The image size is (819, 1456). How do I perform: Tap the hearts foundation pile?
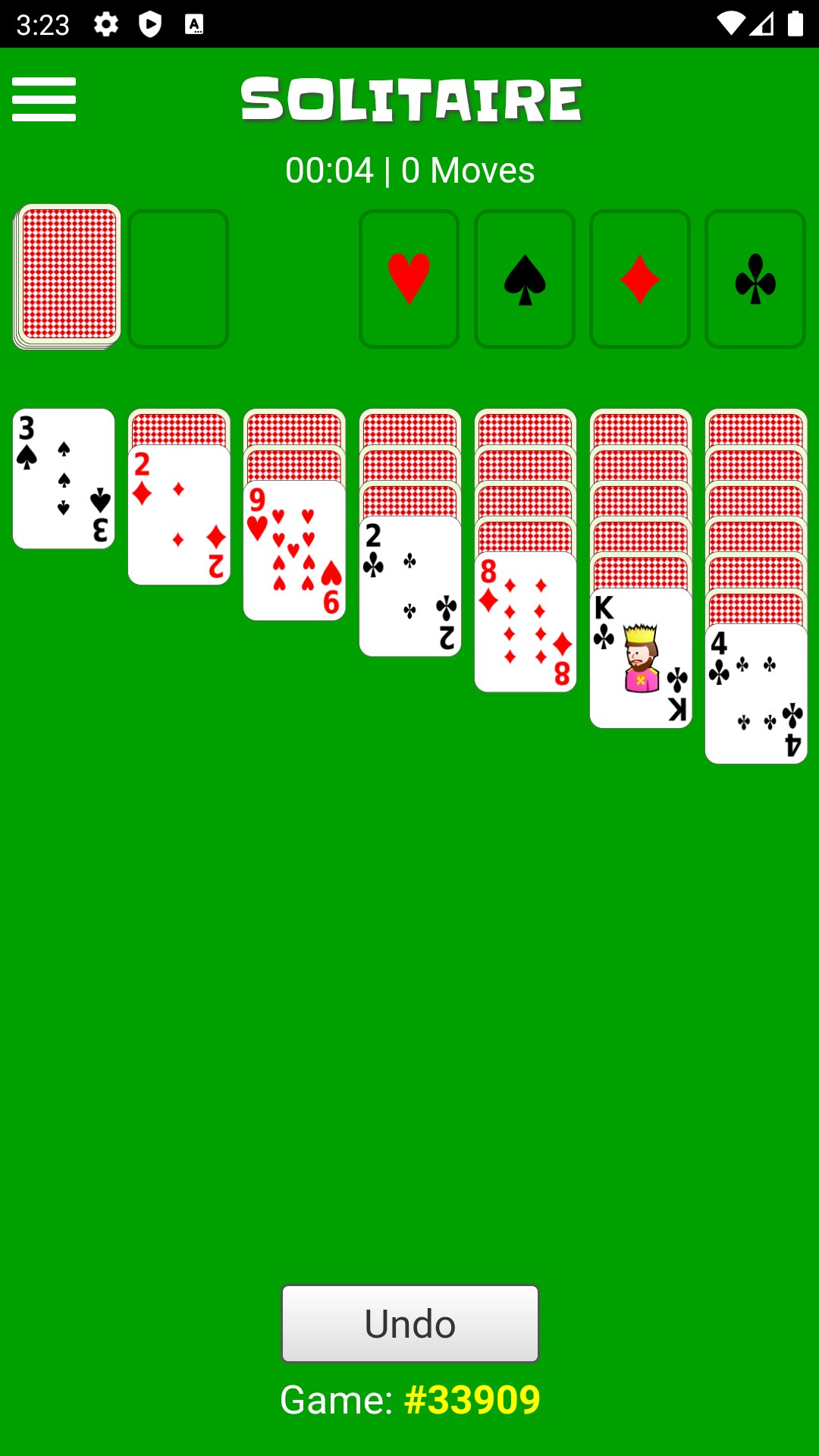tap(409, 279)
